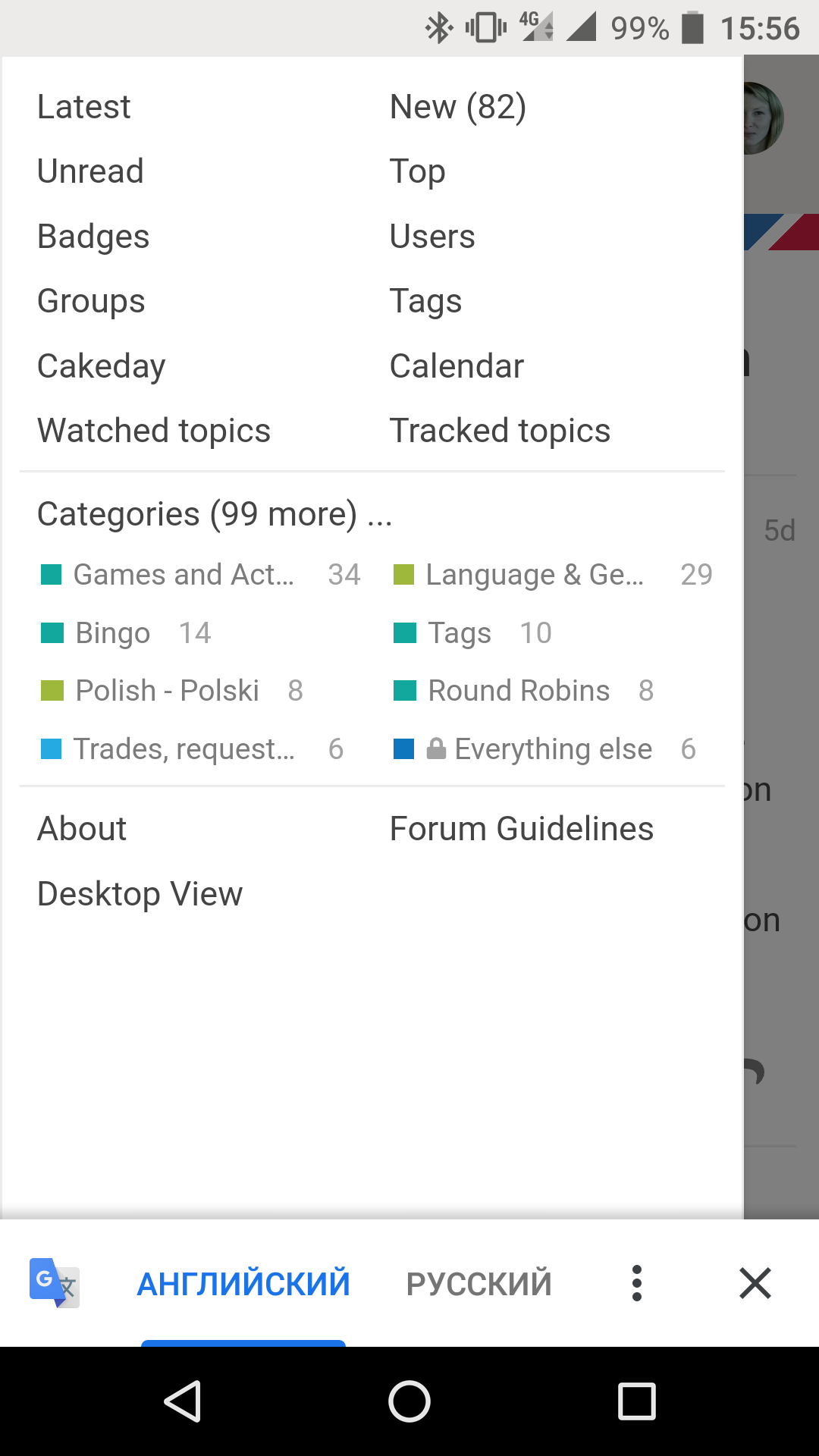Viewport: 819px width, 1456px height.
Task: Show Watched topics
Action: click(154, 431)
